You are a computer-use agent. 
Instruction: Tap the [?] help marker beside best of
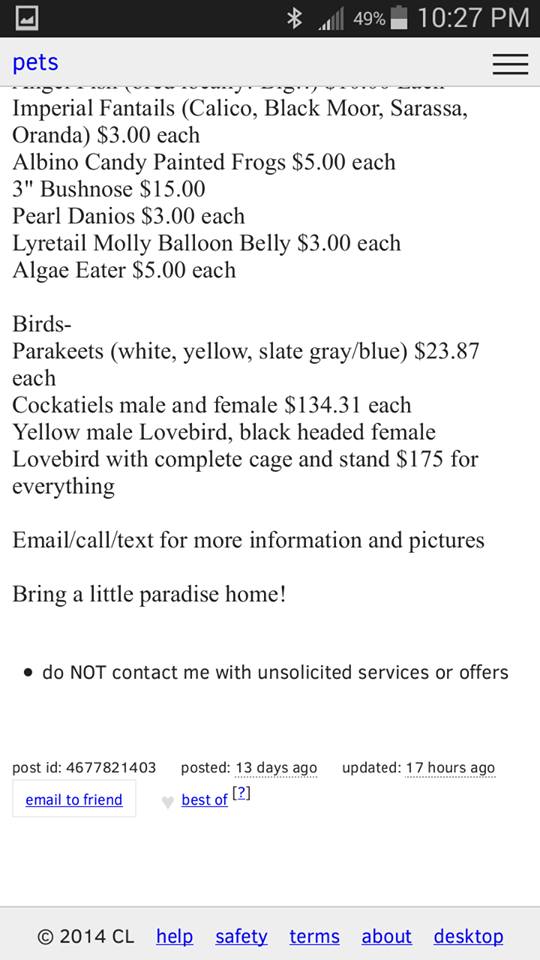(242, 793)
